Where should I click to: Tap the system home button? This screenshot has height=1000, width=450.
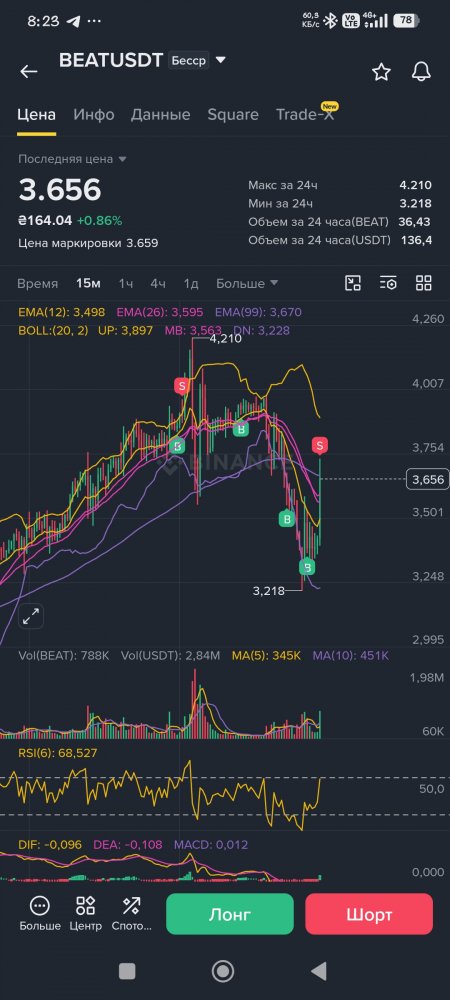coord(223,971)
